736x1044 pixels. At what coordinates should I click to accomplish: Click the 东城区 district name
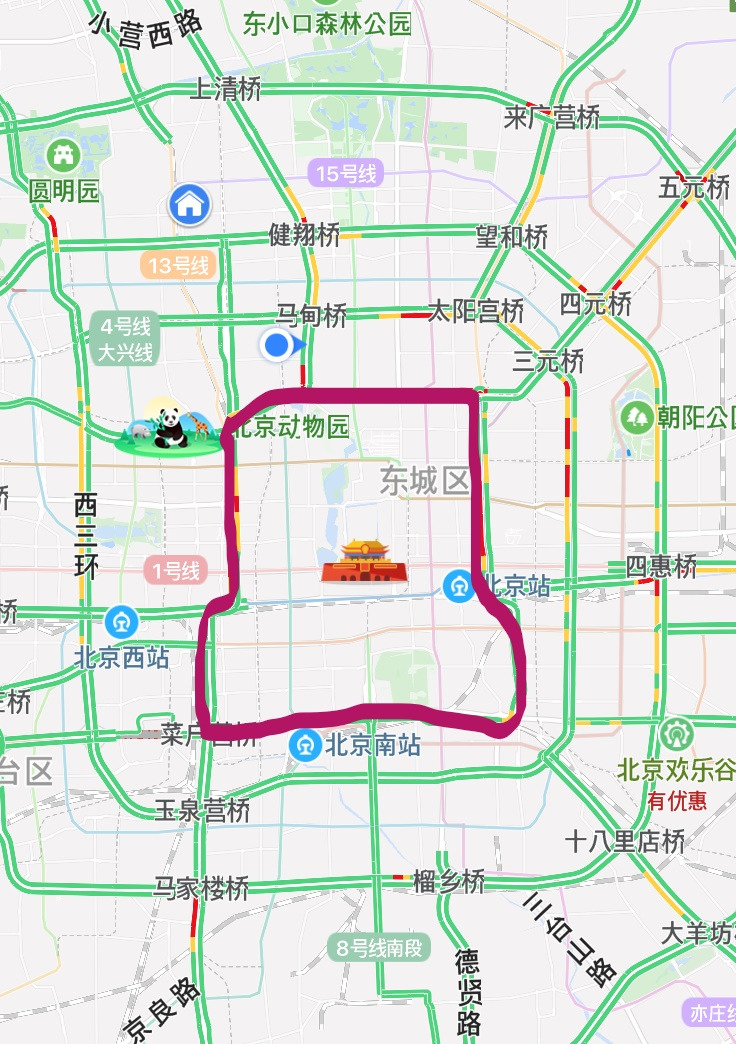pos(427,481)
